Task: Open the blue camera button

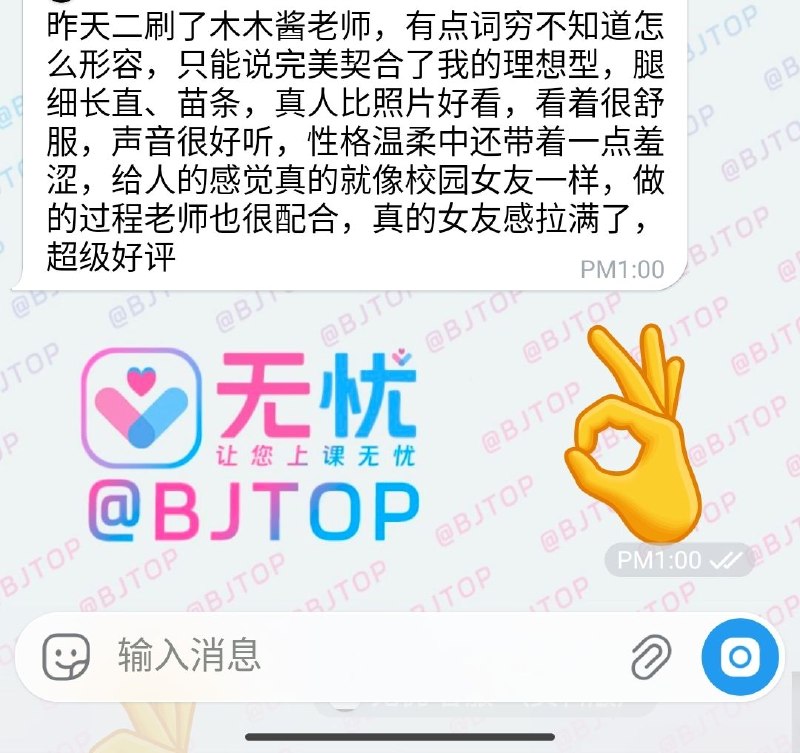Action: 740,657
